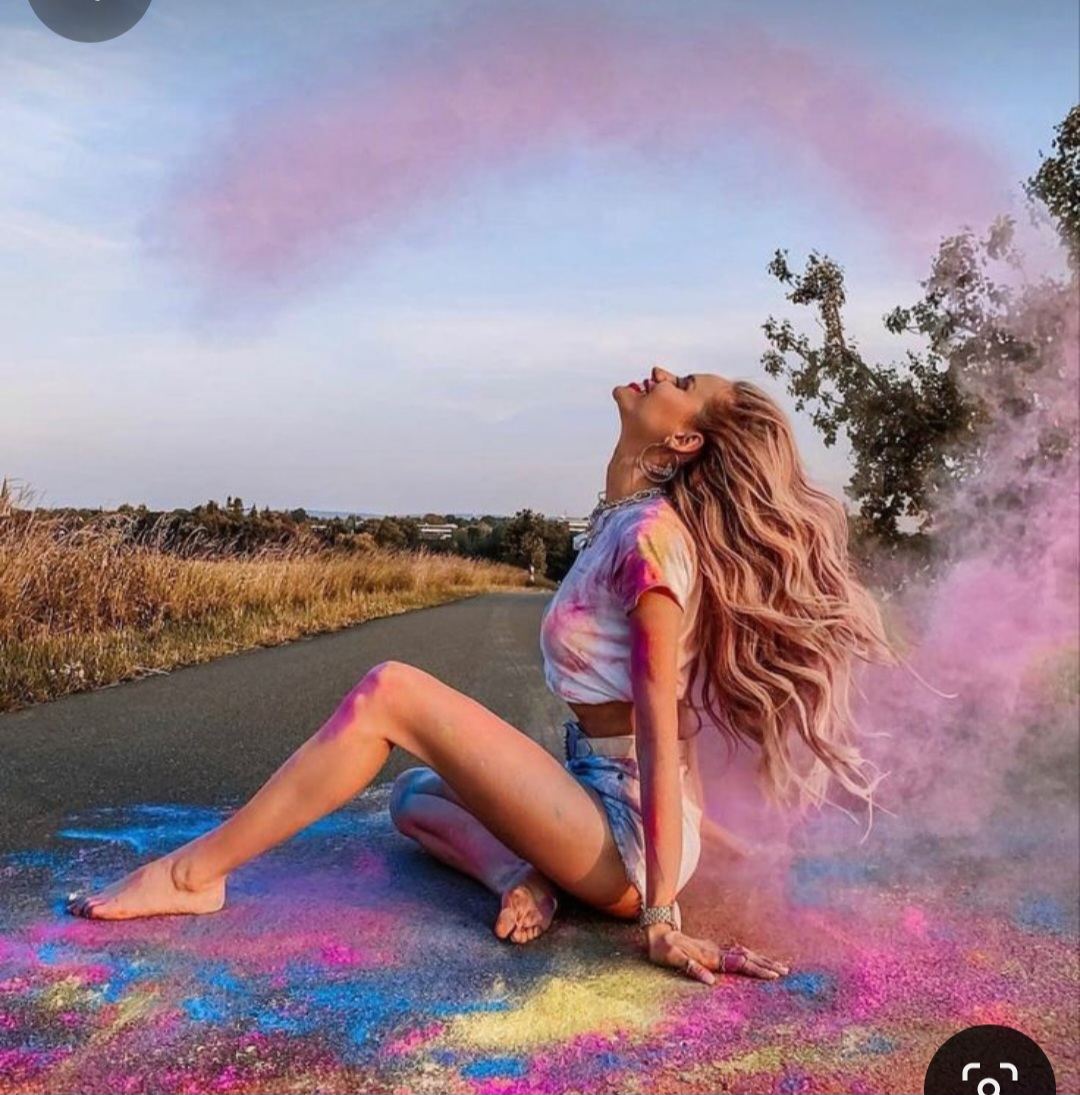1080x1095 pixels.
Task: Open the visual search lens button
Action: [x=990, y=1067]
